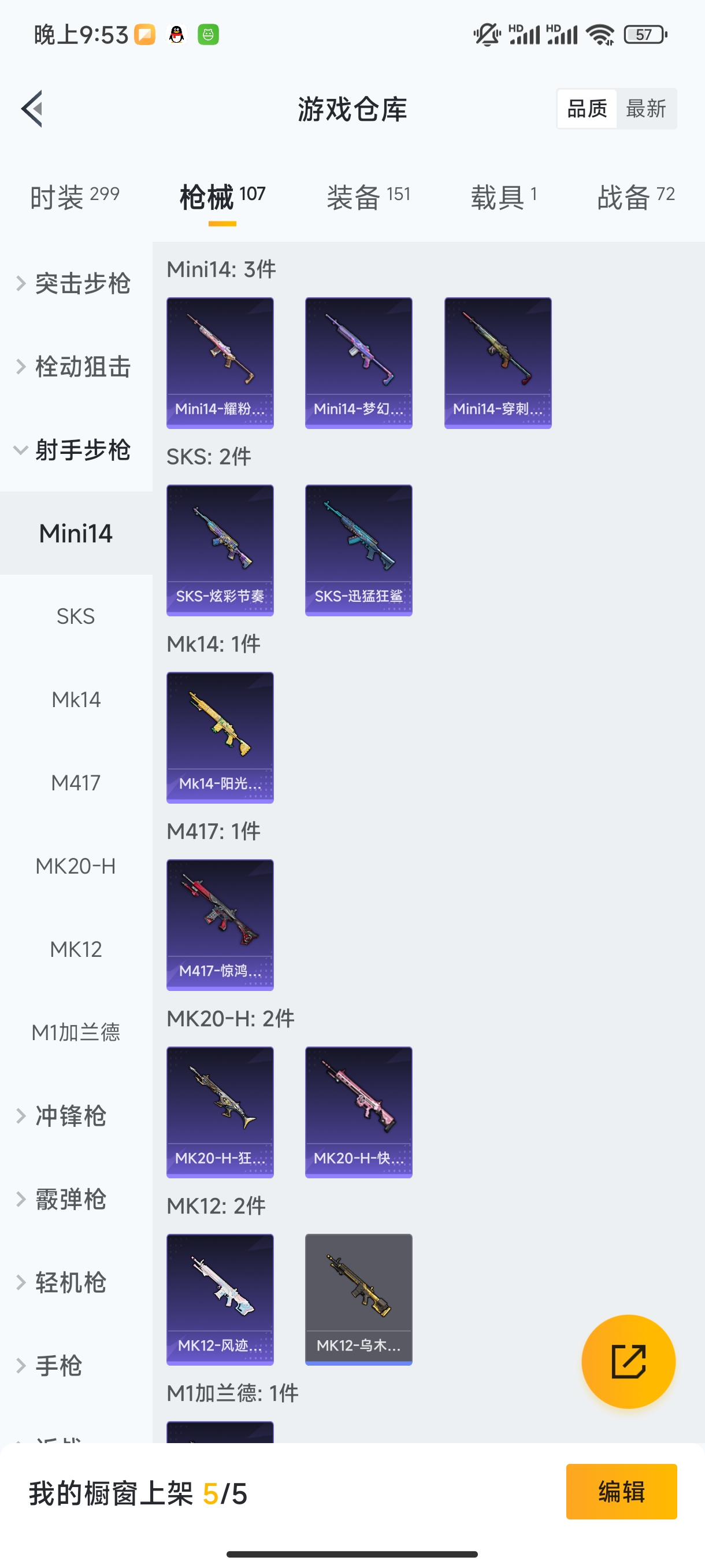Expand the 突击步枪 category

tap(73, 283)
